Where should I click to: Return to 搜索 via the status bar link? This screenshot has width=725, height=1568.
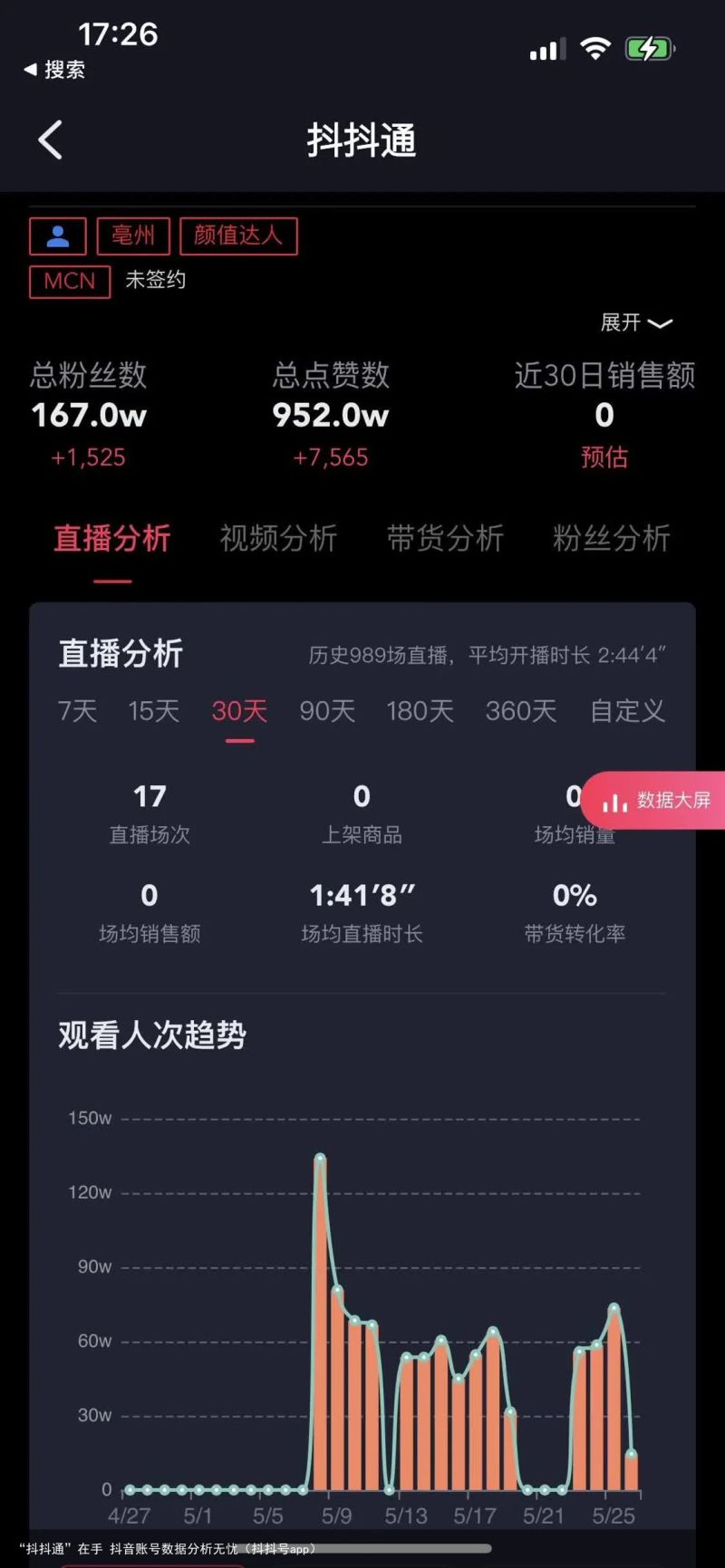(55, 70)
